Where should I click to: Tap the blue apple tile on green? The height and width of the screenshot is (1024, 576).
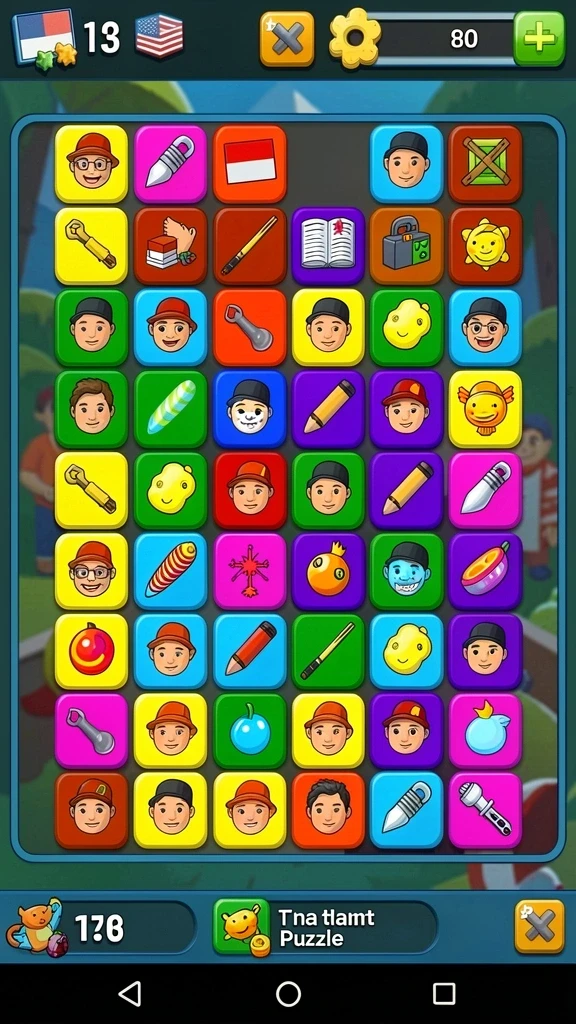click(x=249, y=731)
